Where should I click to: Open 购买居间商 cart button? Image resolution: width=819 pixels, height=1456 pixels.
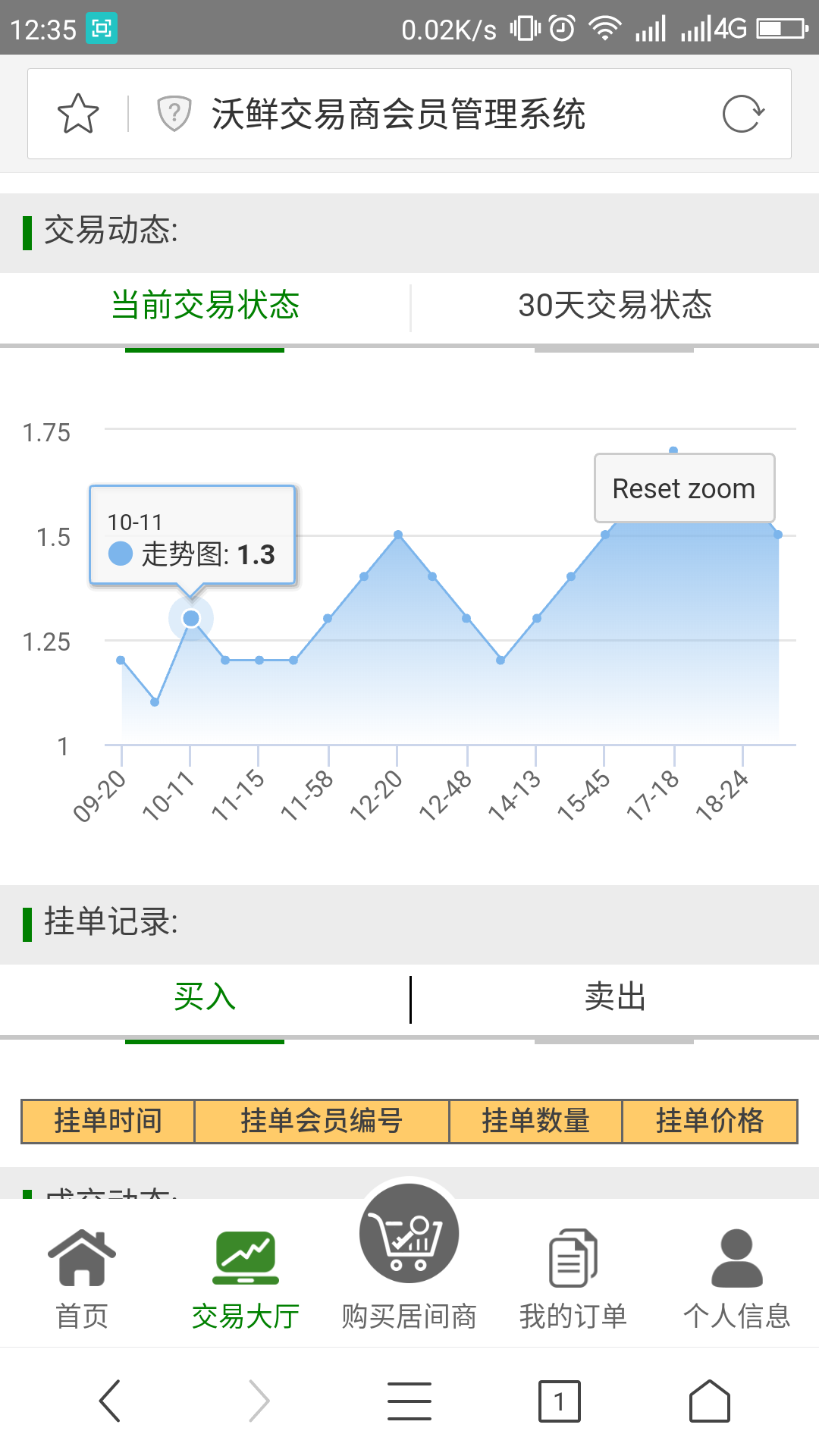tap(409, 1257)
